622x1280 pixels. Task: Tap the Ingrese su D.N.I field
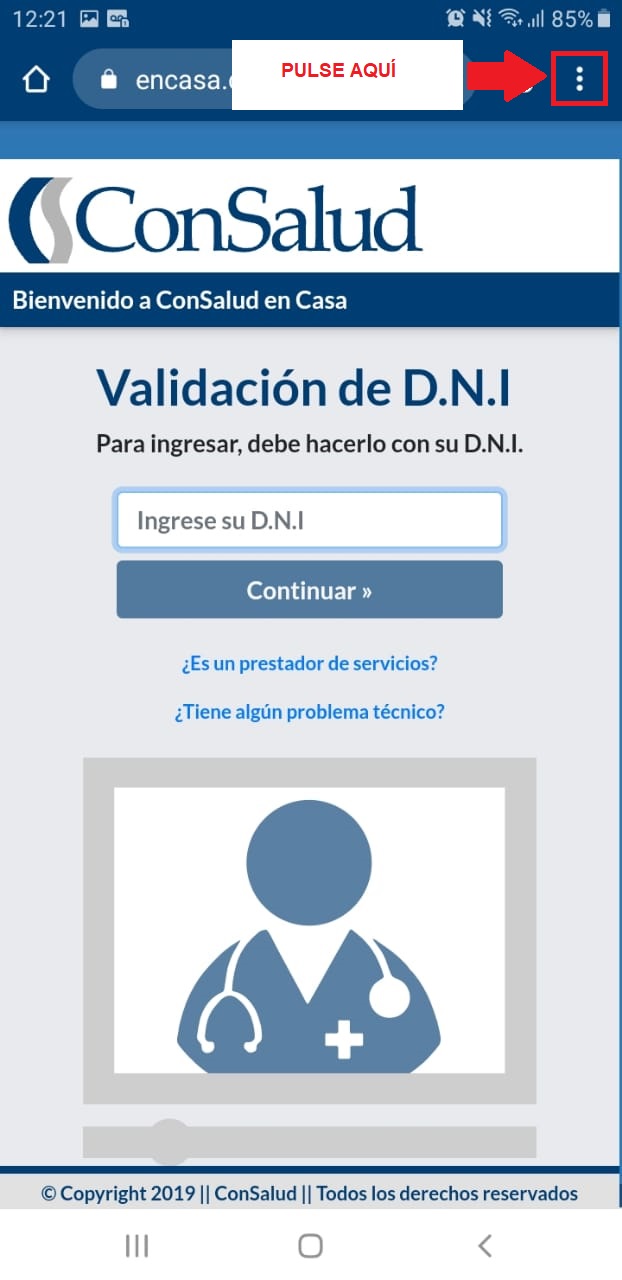tap(309, 520)
